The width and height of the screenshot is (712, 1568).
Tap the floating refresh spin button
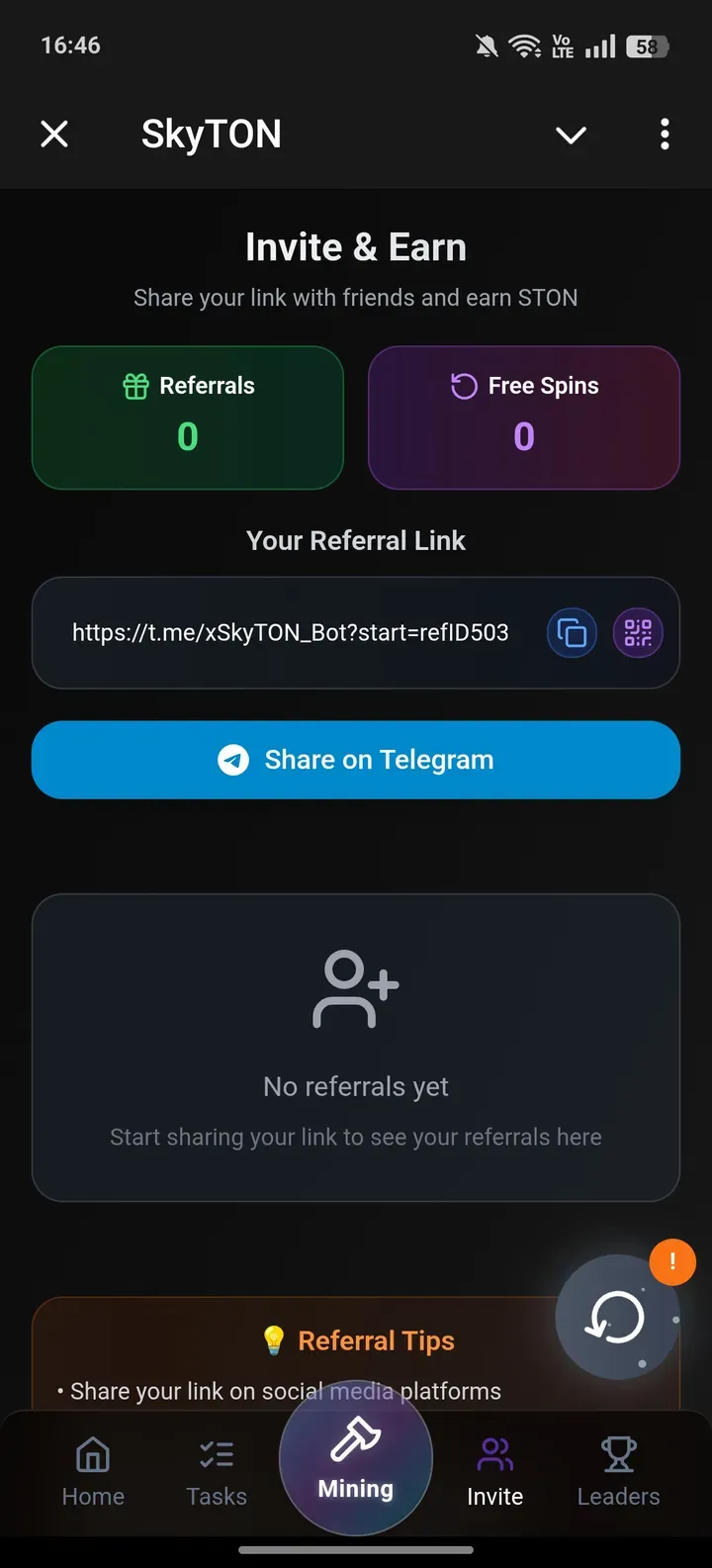(617, 1318)
